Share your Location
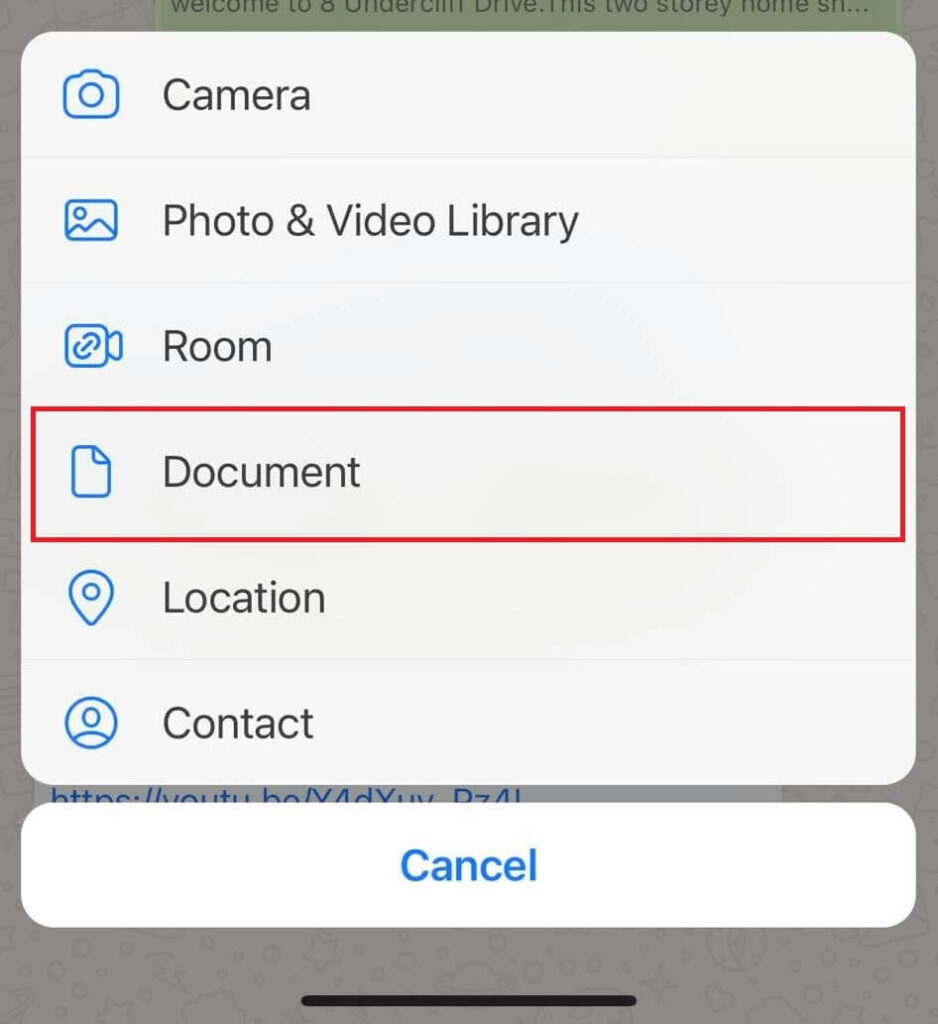The width and height of the screenshot is (938, 1024). [244, 598]
